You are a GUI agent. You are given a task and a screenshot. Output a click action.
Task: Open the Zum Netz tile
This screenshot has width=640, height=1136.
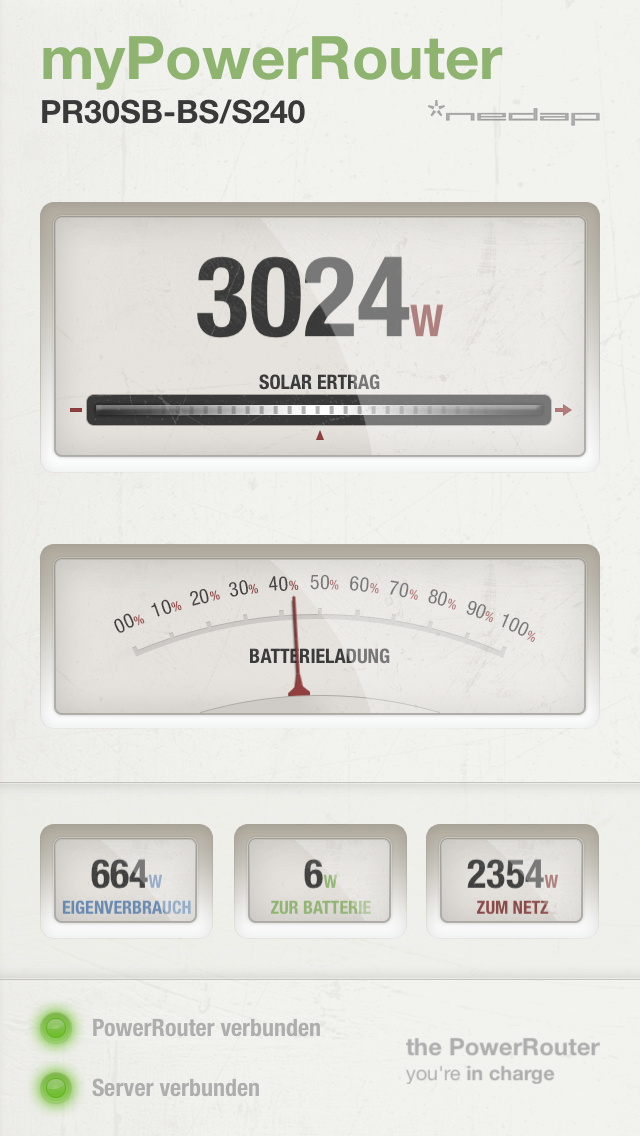pyautogui.click(x=512, y=881)
